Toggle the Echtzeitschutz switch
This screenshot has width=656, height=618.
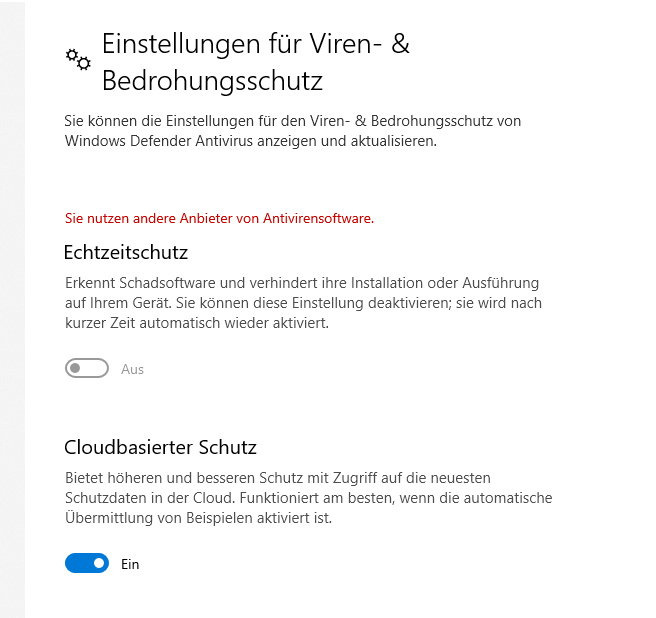(87, 368)
